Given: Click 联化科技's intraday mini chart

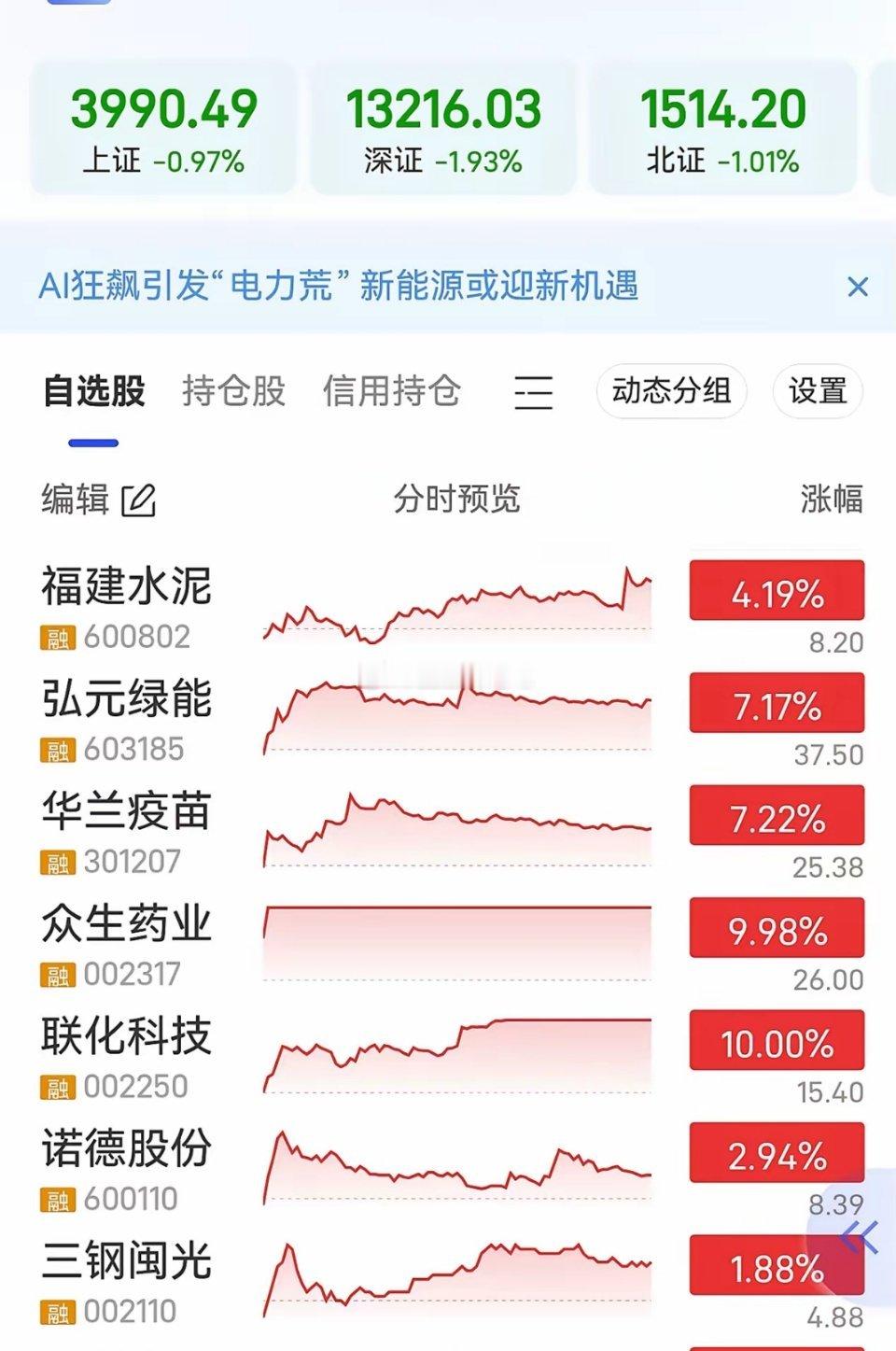Looking at the screenshot, I should pos(457,1049).
